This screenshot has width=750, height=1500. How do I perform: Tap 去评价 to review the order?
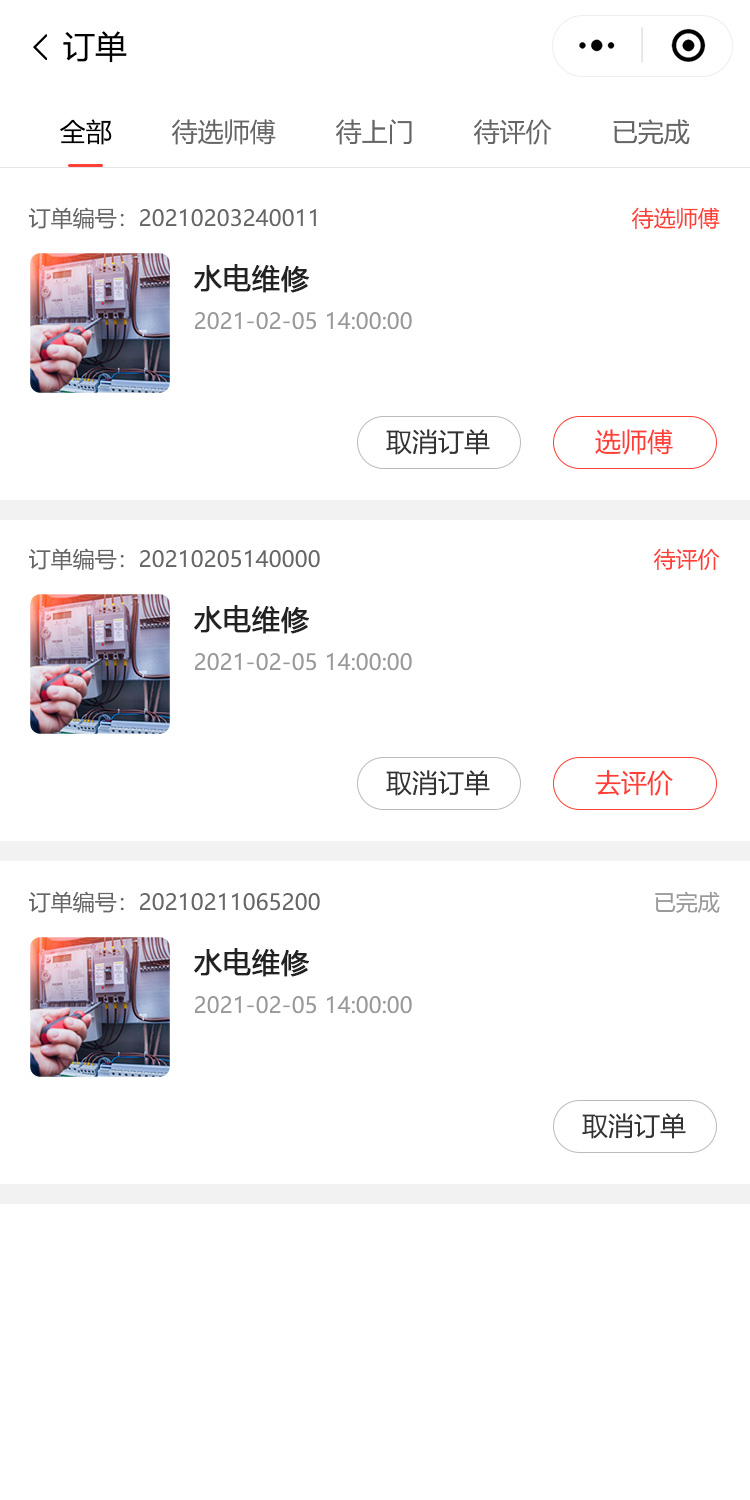click(634, 783)
